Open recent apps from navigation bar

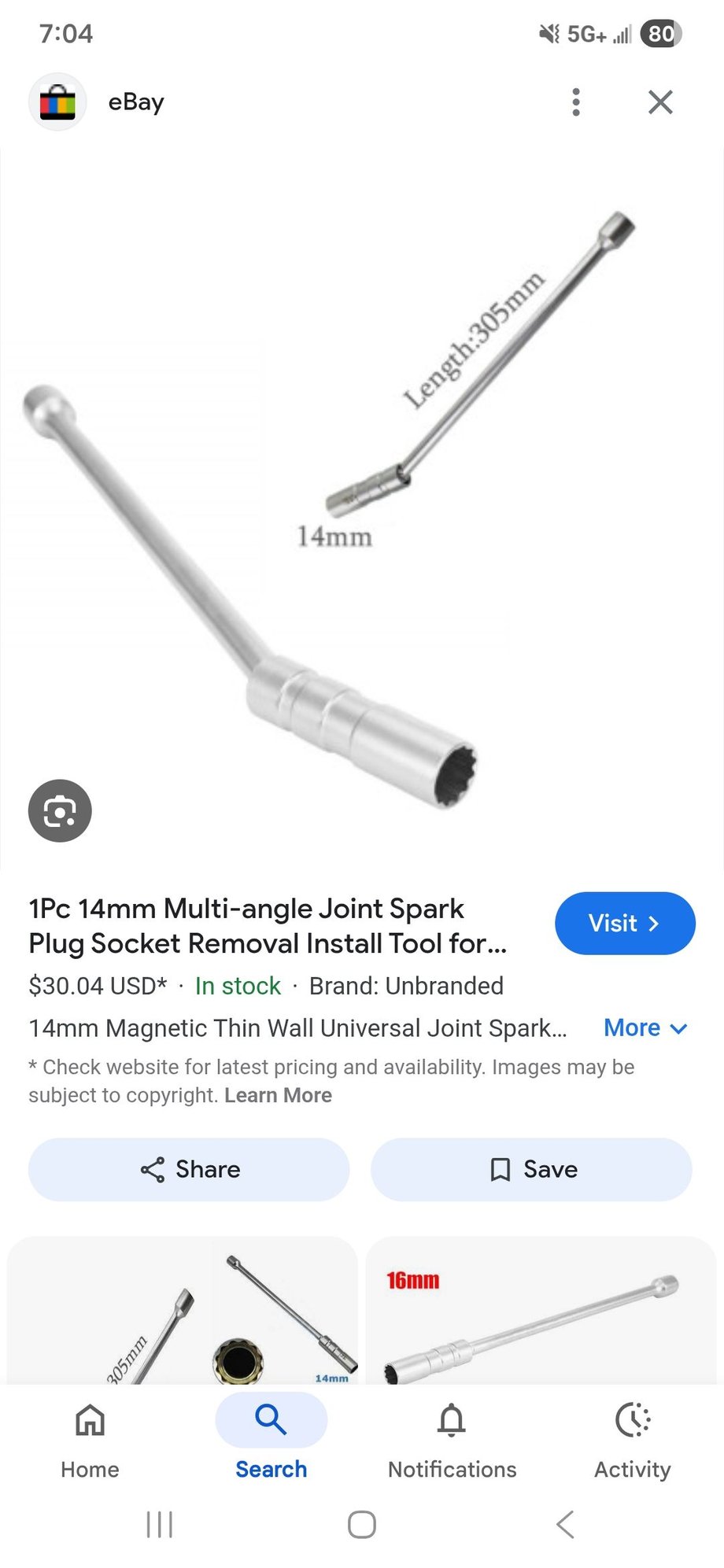160,1524
